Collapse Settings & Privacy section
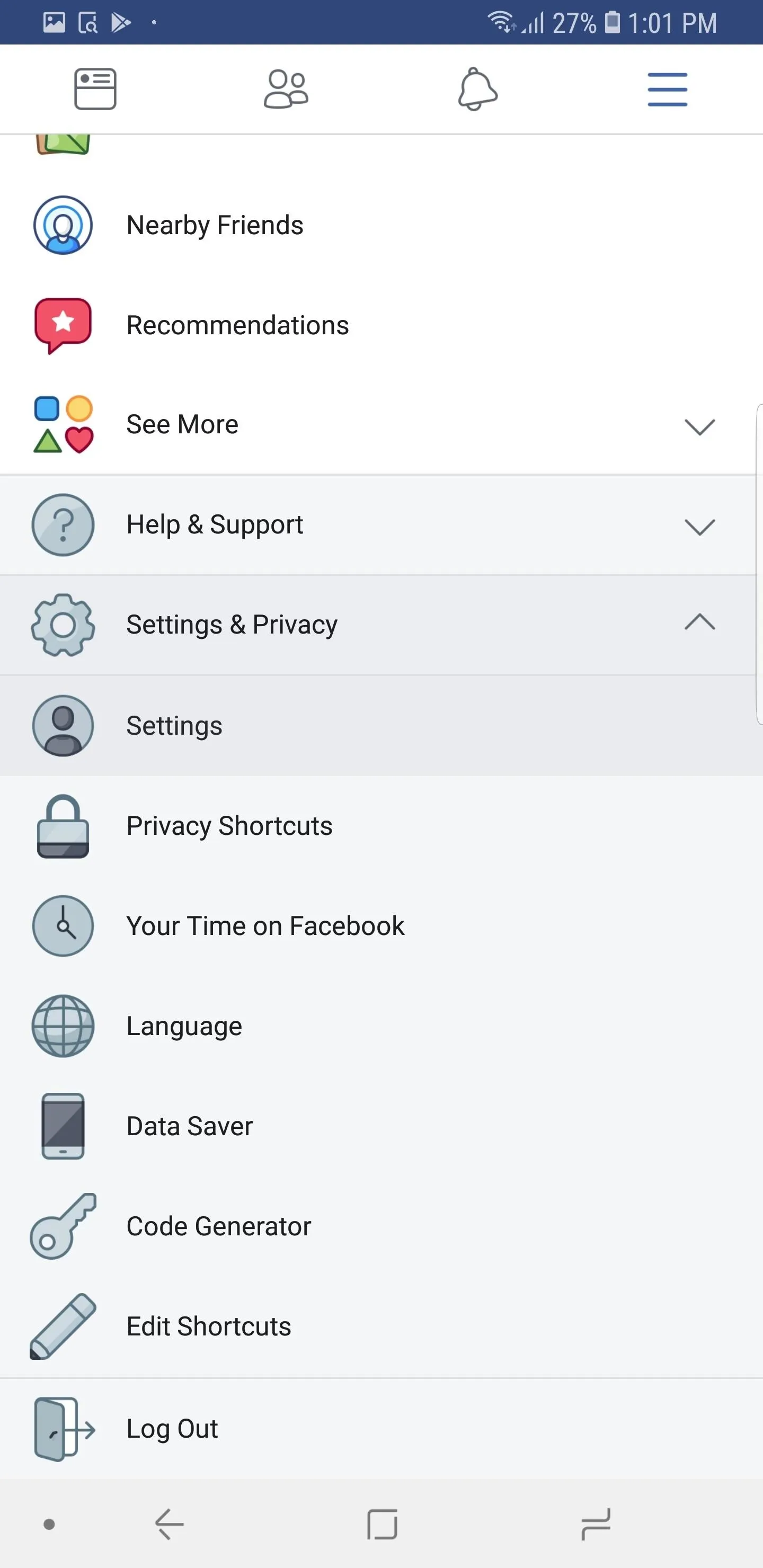 pyautogui.click(x=381, y=625)
